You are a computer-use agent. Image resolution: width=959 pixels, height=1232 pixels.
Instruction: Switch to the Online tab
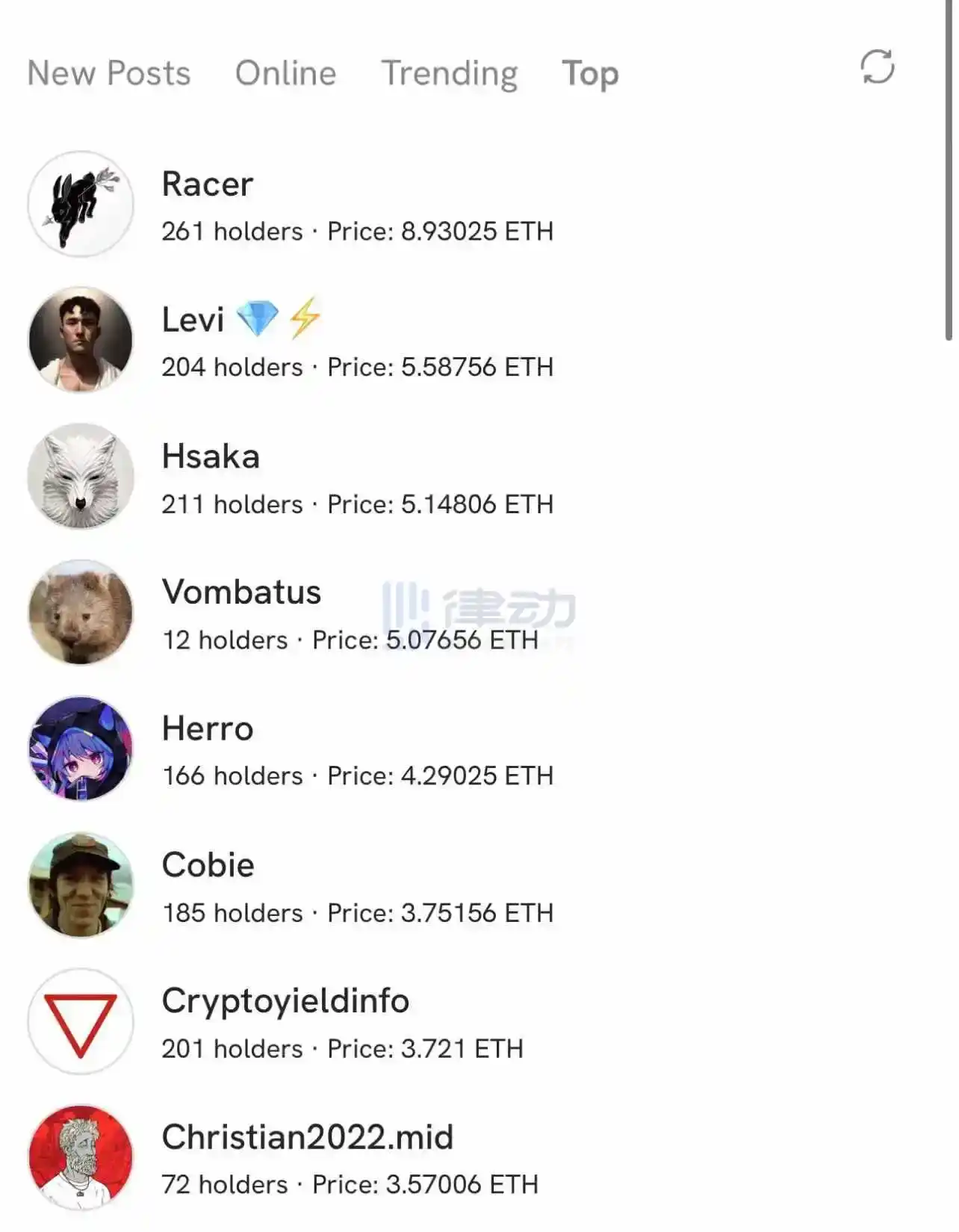tap(285, 73)
